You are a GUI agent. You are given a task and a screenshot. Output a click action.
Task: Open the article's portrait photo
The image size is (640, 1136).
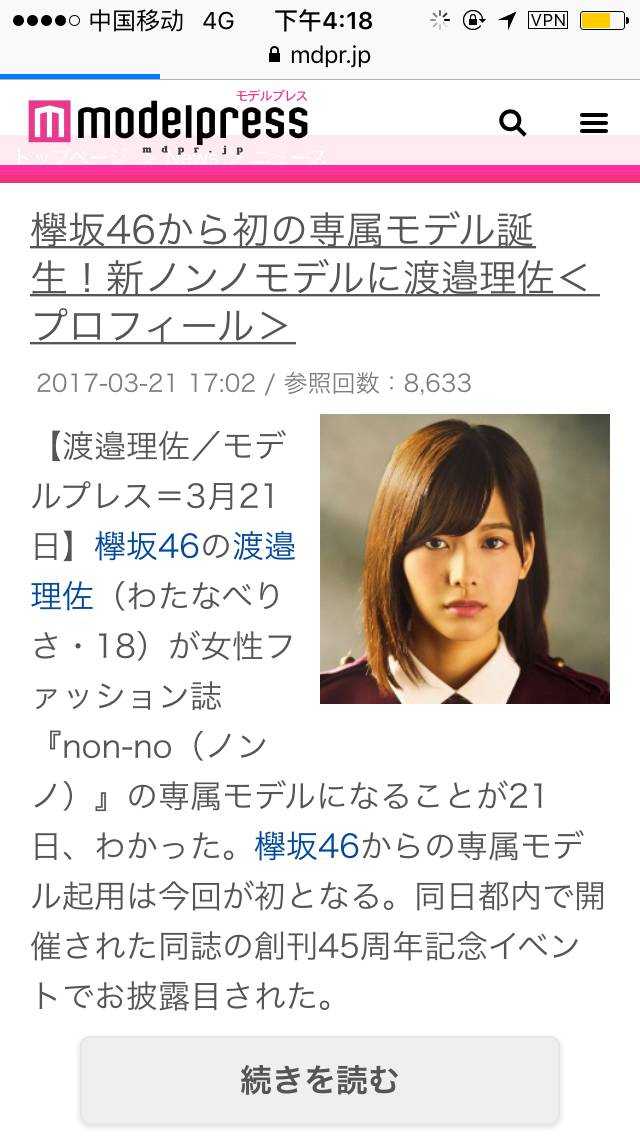coord(464,558)
